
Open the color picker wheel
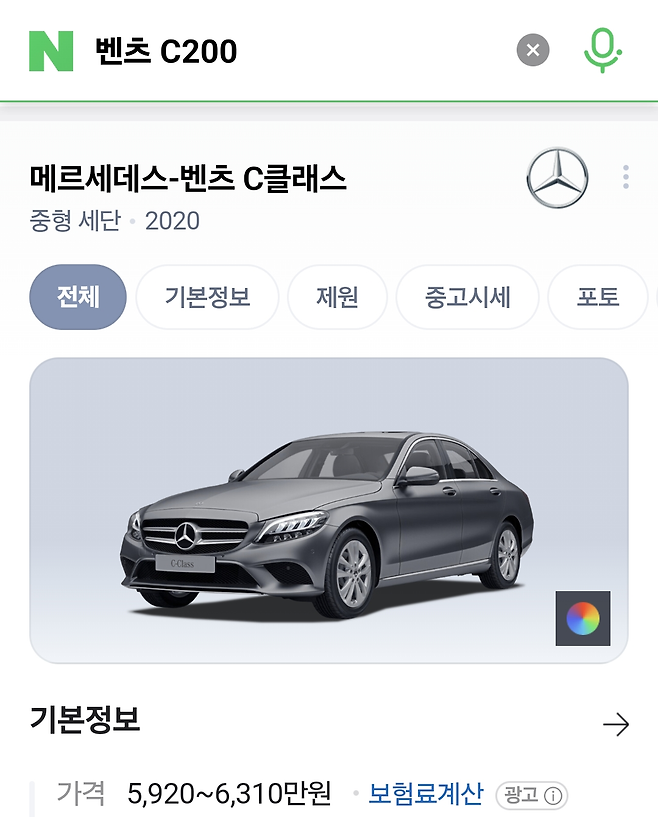click(583, 618)
